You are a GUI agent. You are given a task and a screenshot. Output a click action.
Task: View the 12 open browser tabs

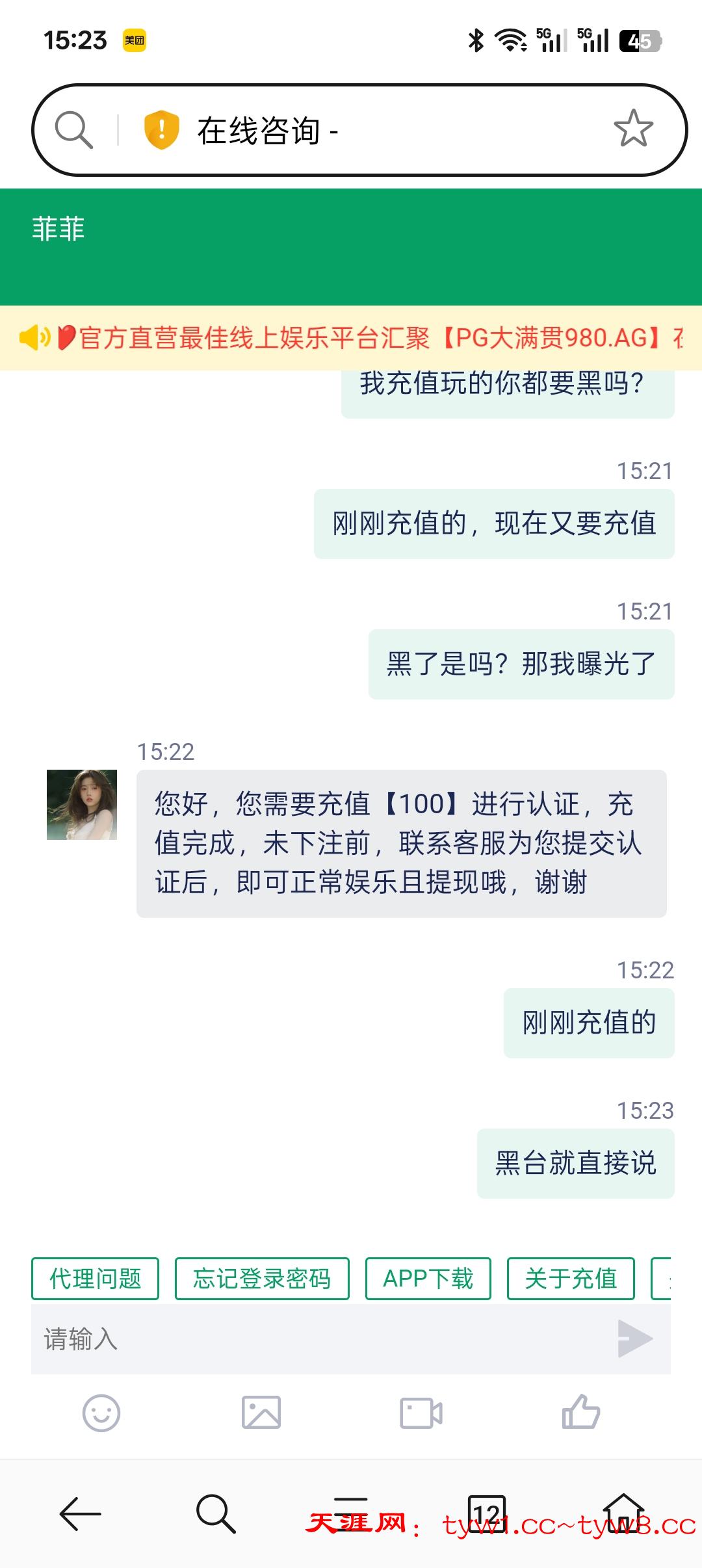pos(486,1514)
